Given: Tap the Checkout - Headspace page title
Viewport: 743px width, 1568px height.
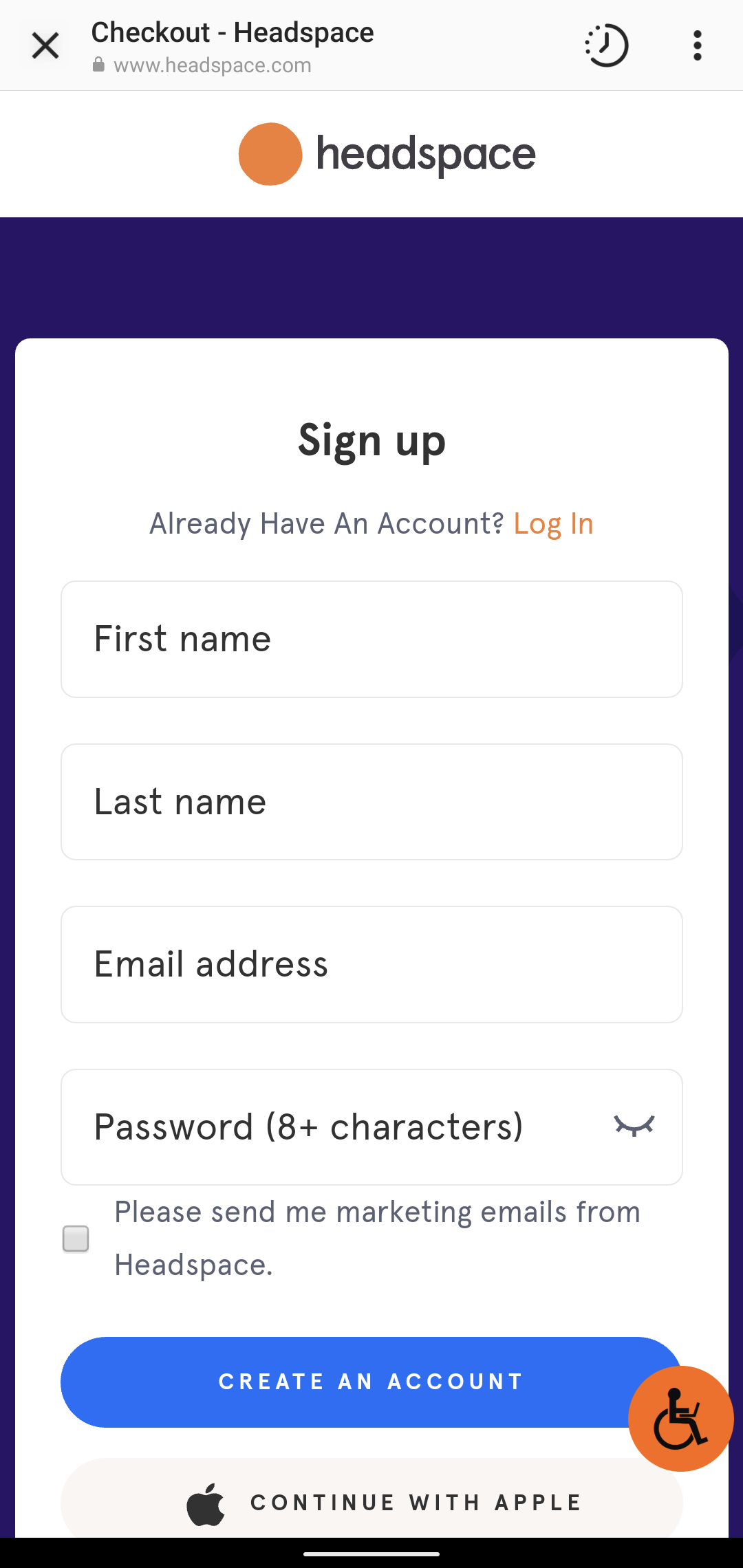Looking at the screenshot, I should (233, 32).
